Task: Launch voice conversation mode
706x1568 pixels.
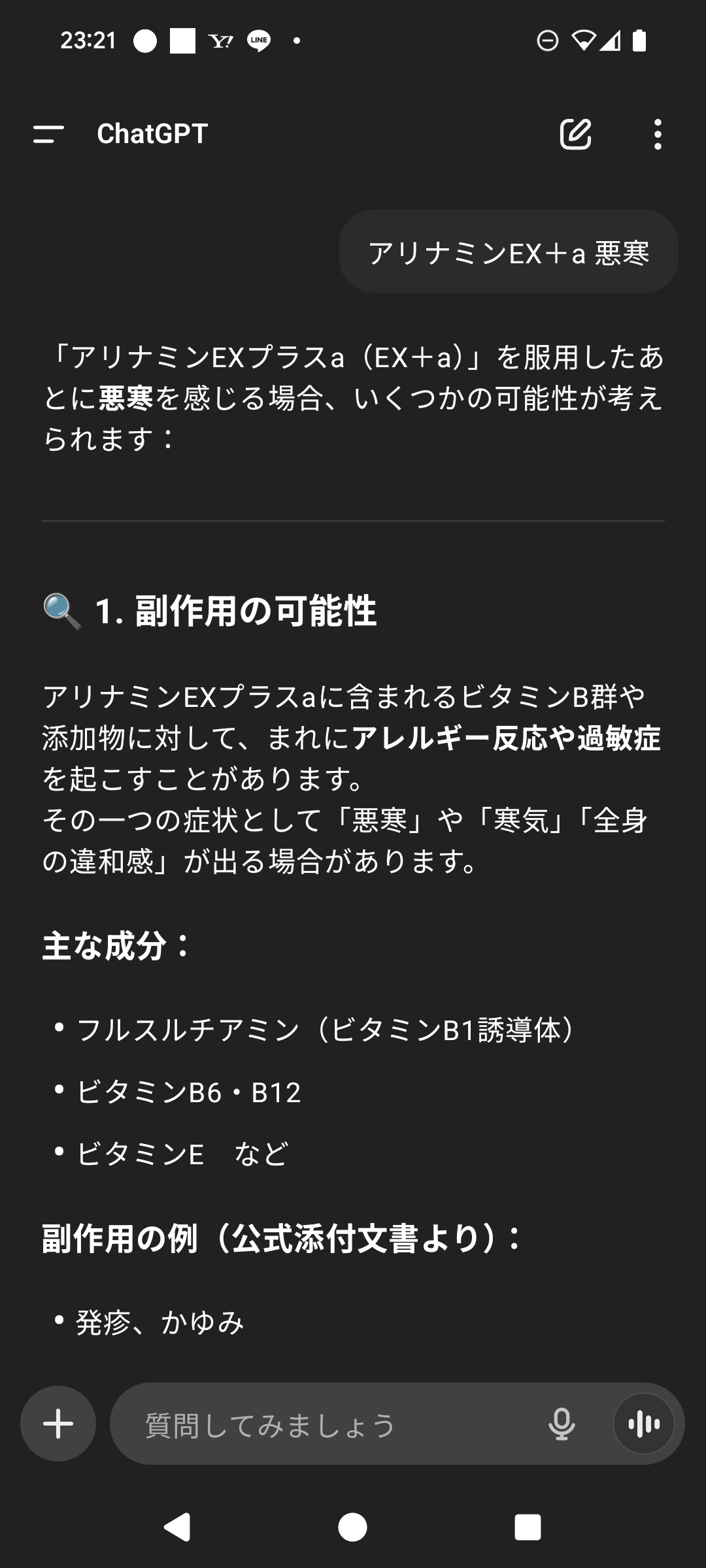Action: (x=644, y=1424)
